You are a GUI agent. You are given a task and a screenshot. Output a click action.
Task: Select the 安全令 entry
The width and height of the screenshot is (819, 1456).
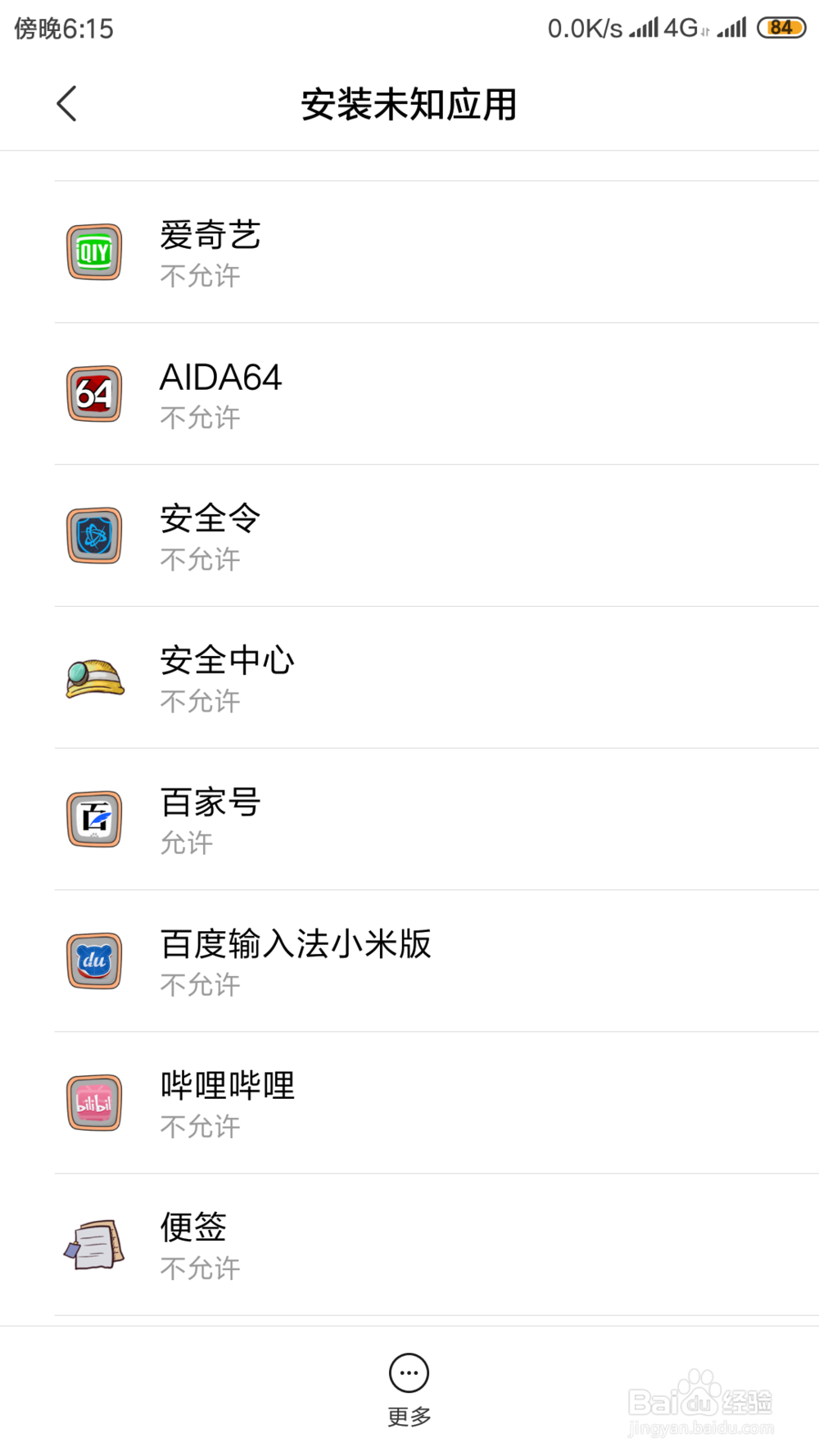[409, 536]
